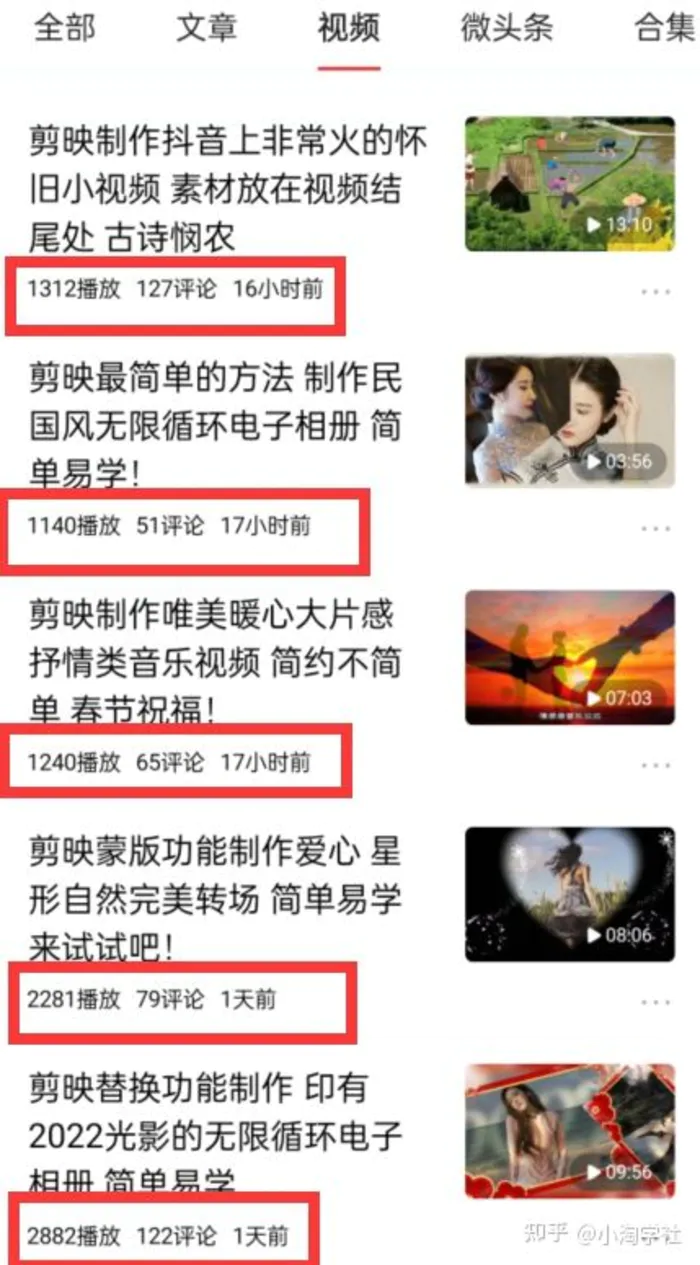Switch to the 文章 tab

click(x=207, y=27)
